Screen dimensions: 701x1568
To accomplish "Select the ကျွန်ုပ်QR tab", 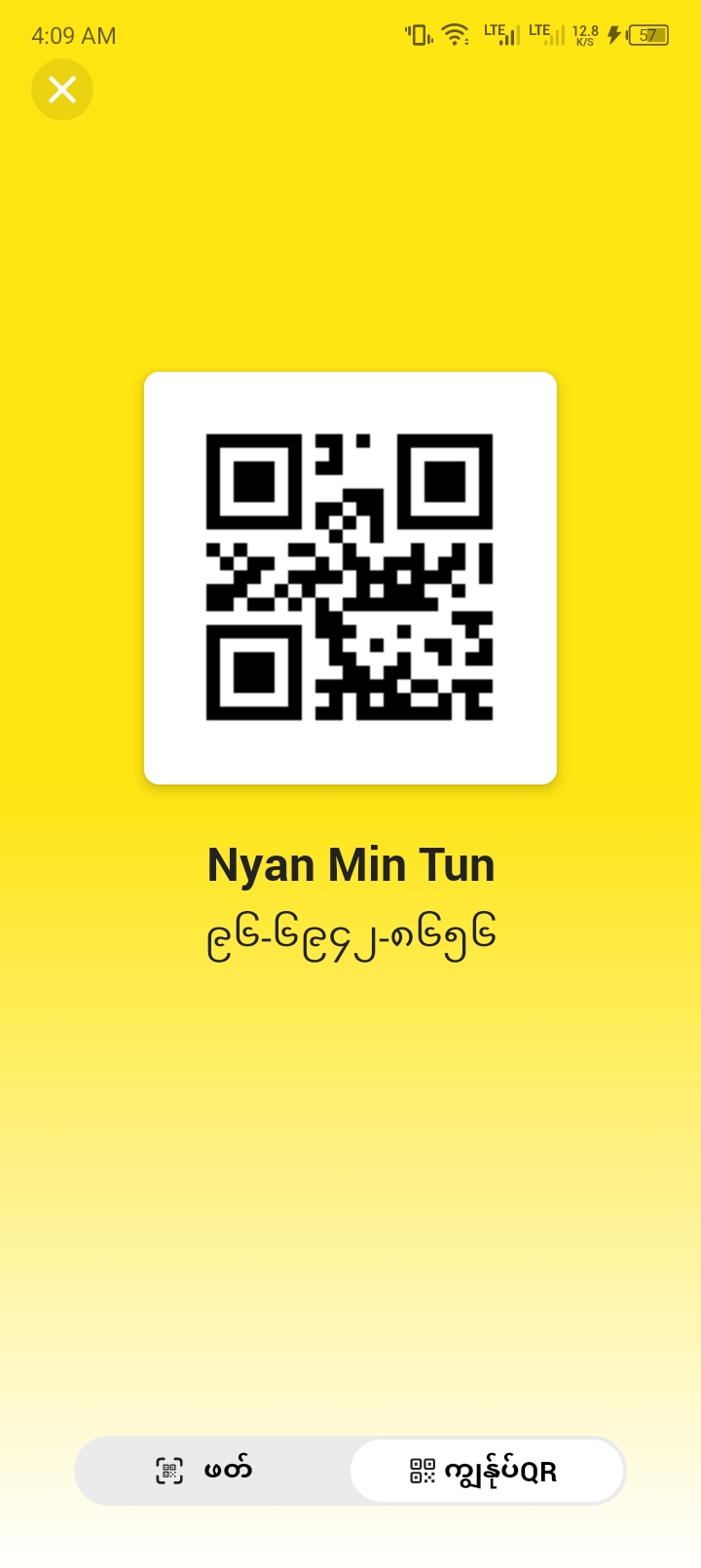I will (x=486, y=1471).
